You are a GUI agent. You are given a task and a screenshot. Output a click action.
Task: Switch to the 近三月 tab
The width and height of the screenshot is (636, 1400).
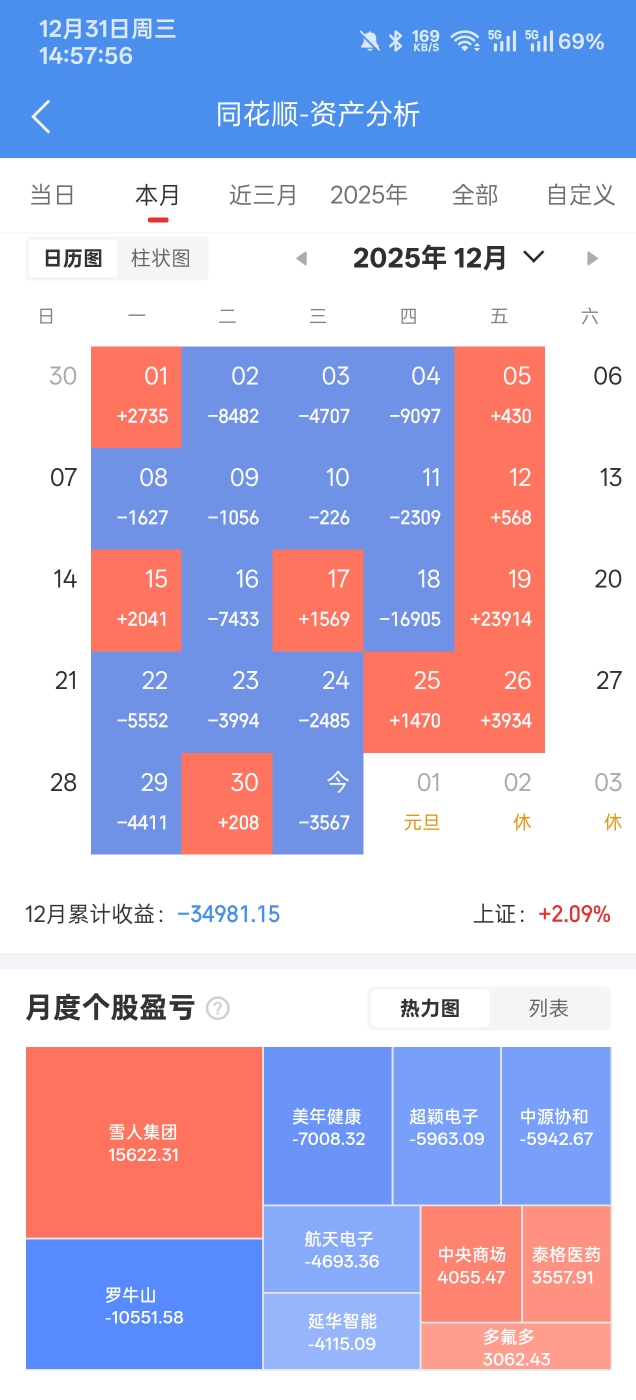click(263, 195)
